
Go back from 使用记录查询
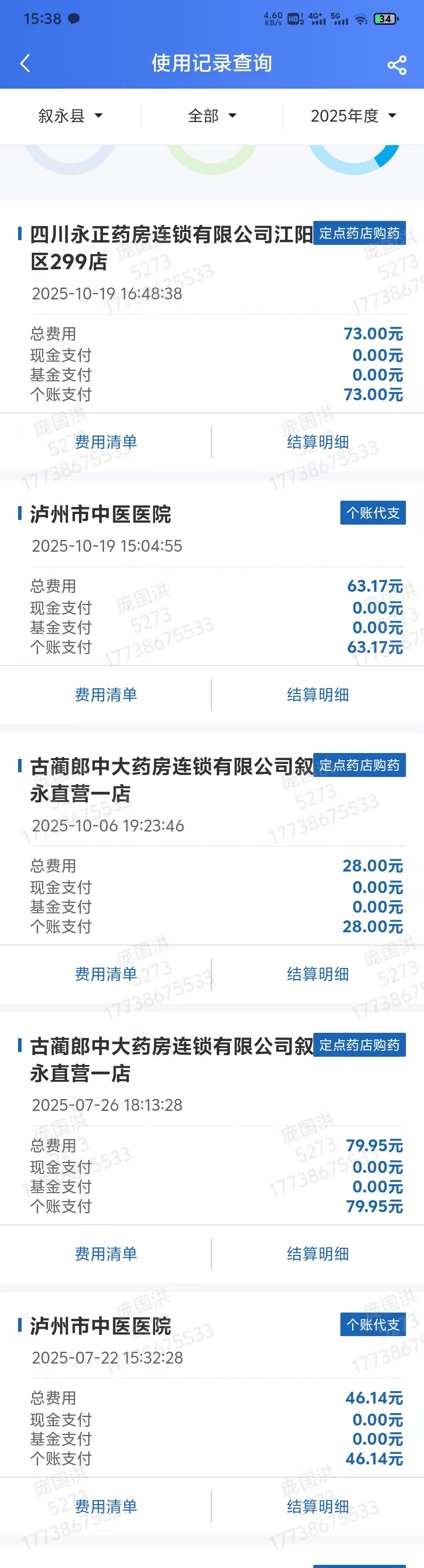[25, 63]
